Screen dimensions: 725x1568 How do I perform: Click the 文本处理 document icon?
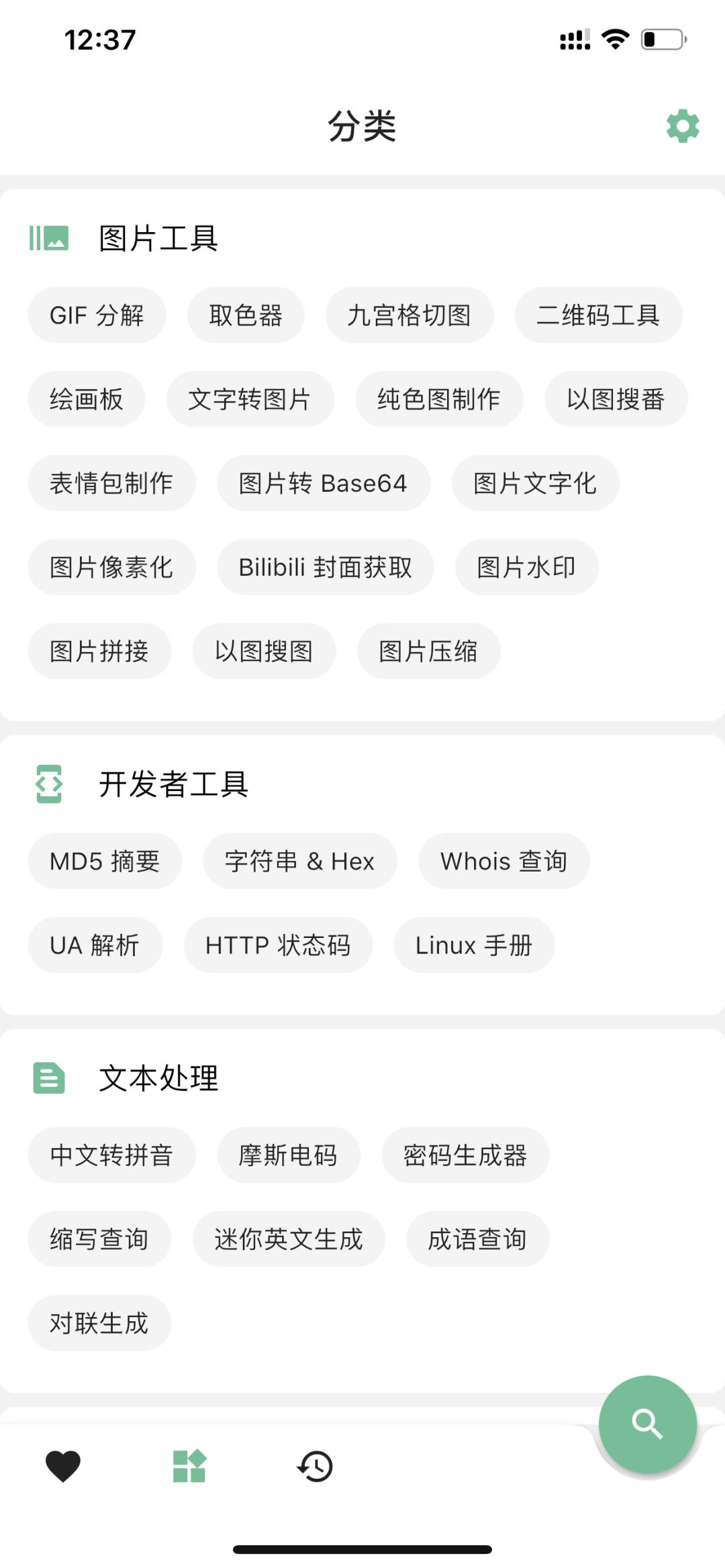[50, 1076]
